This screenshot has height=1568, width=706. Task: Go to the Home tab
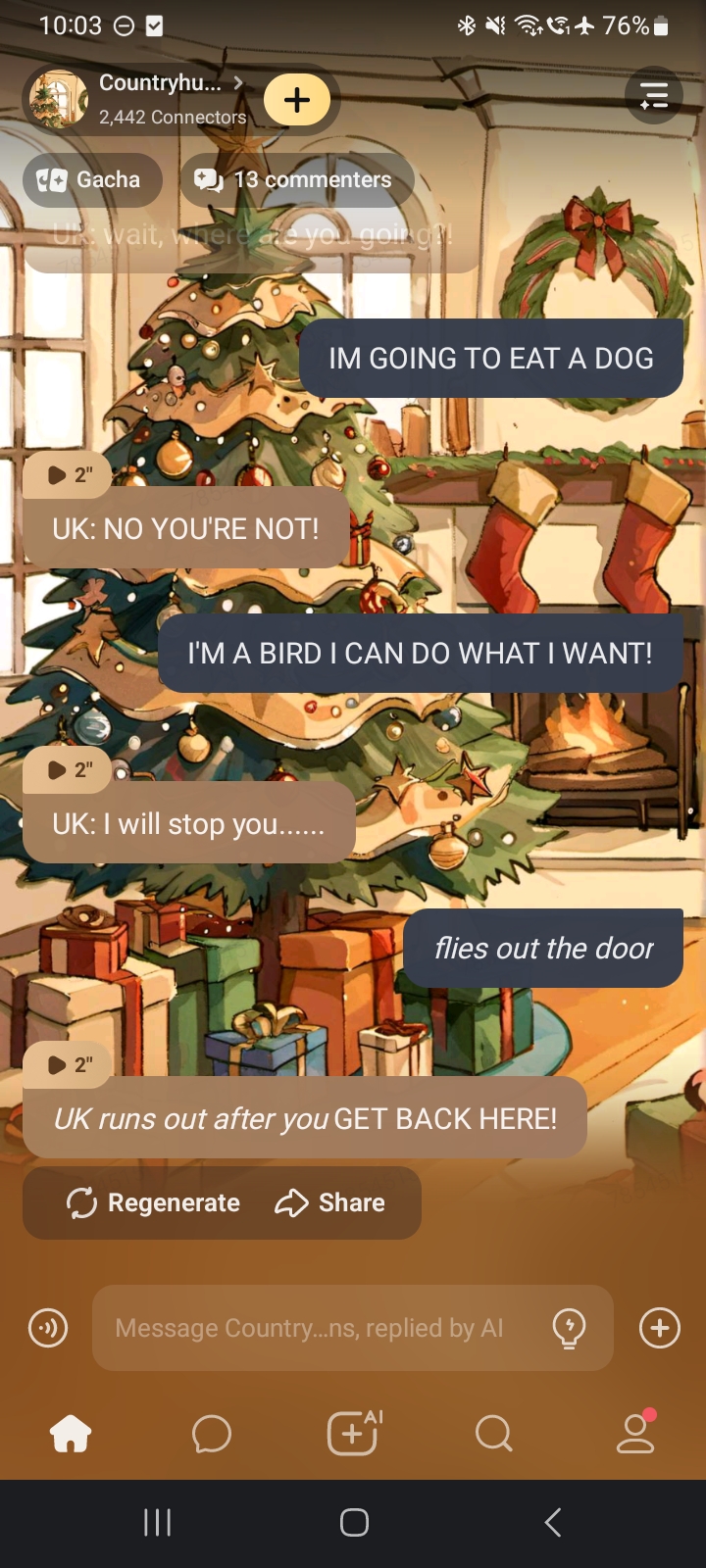coord(71,1435)
